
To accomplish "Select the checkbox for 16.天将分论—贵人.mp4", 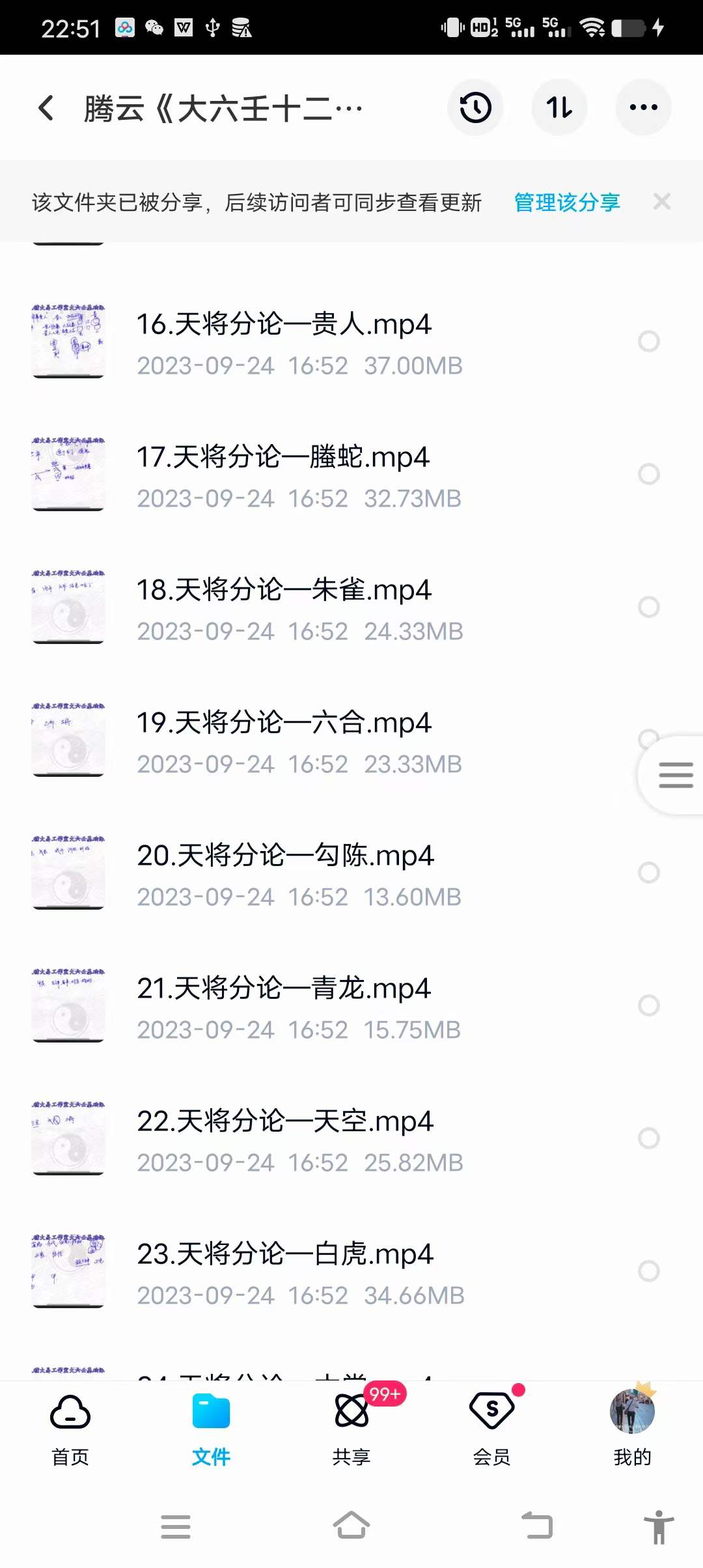I will coord(648,341).
